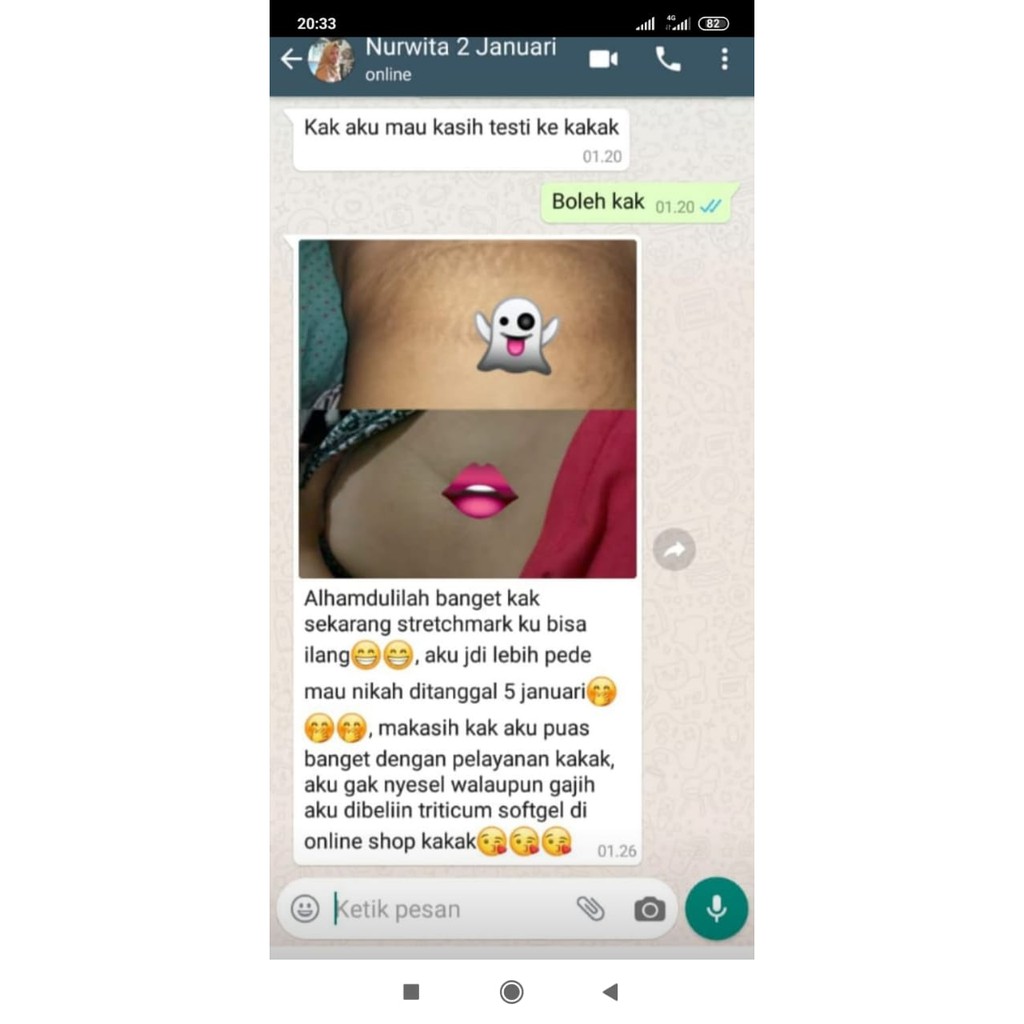Image resolution: width=1024 pixels, height=1024 pixels.
Task: Open Nurwita 2 Januari contact info
Action: pyautogui.click(x=460, y=59)
